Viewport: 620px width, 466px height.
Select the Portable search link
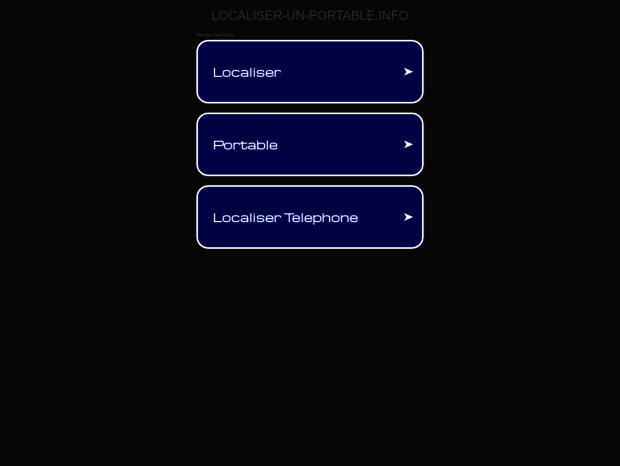click(309, 145)
